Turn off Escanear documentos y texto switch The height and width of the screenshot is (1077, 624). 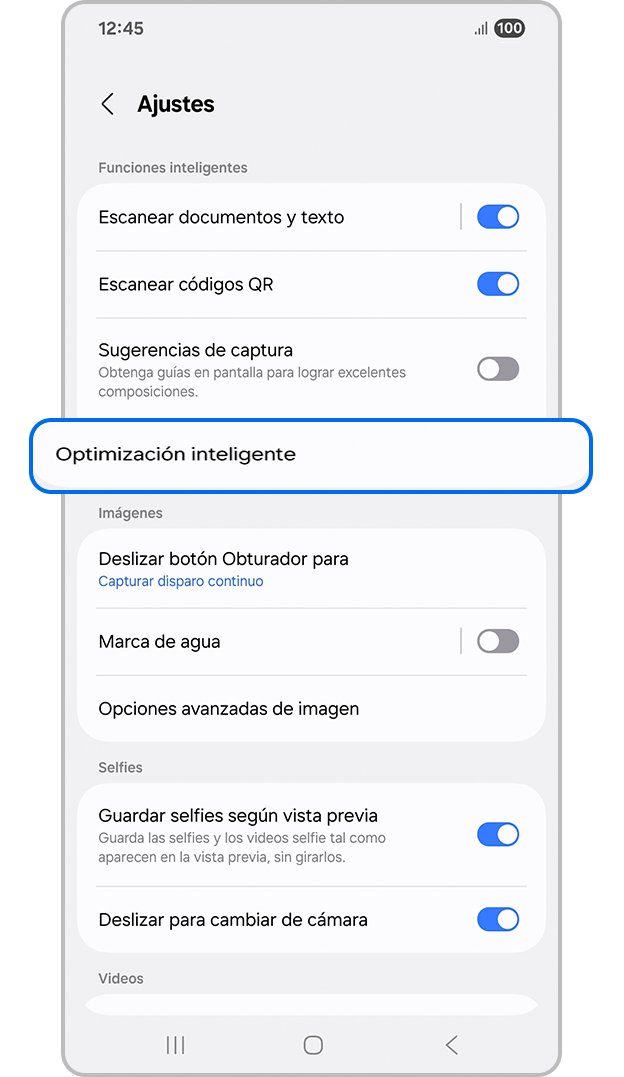tap(497, 217)
